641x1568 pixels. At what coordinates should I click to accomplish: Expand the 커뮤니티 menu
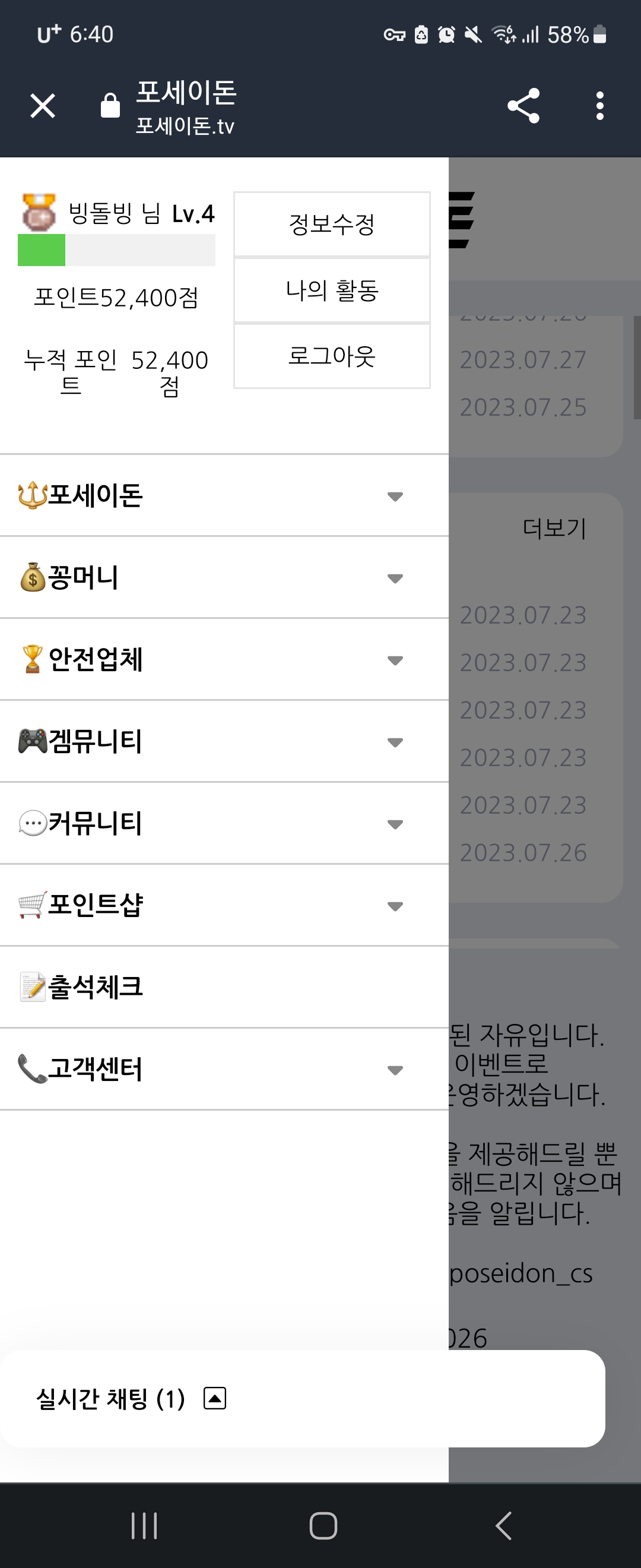click(x=395, y=824)
